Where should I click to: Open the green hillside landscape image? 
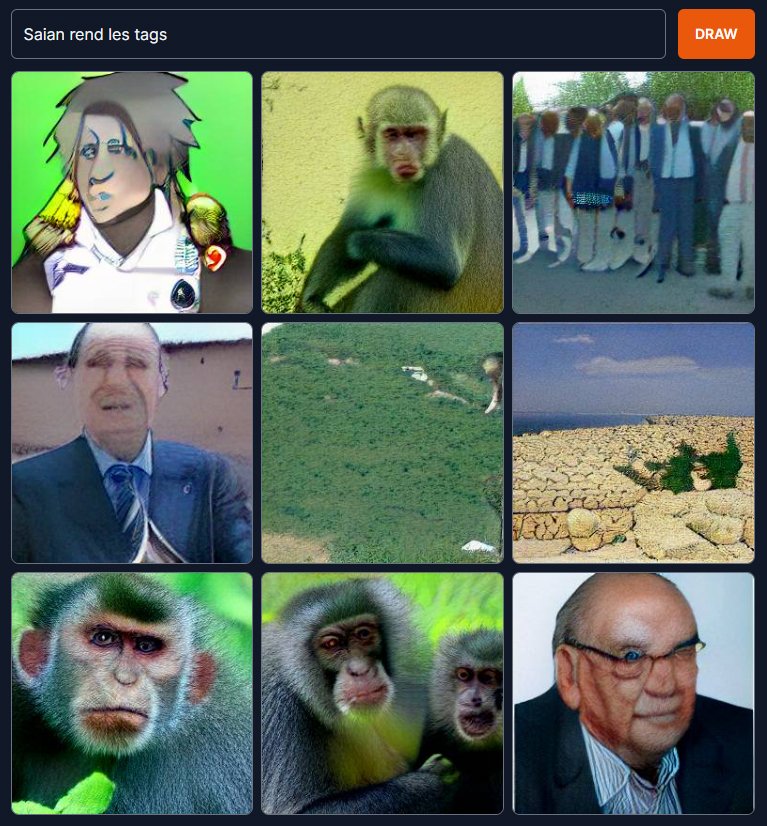click(x=382, y=443)
